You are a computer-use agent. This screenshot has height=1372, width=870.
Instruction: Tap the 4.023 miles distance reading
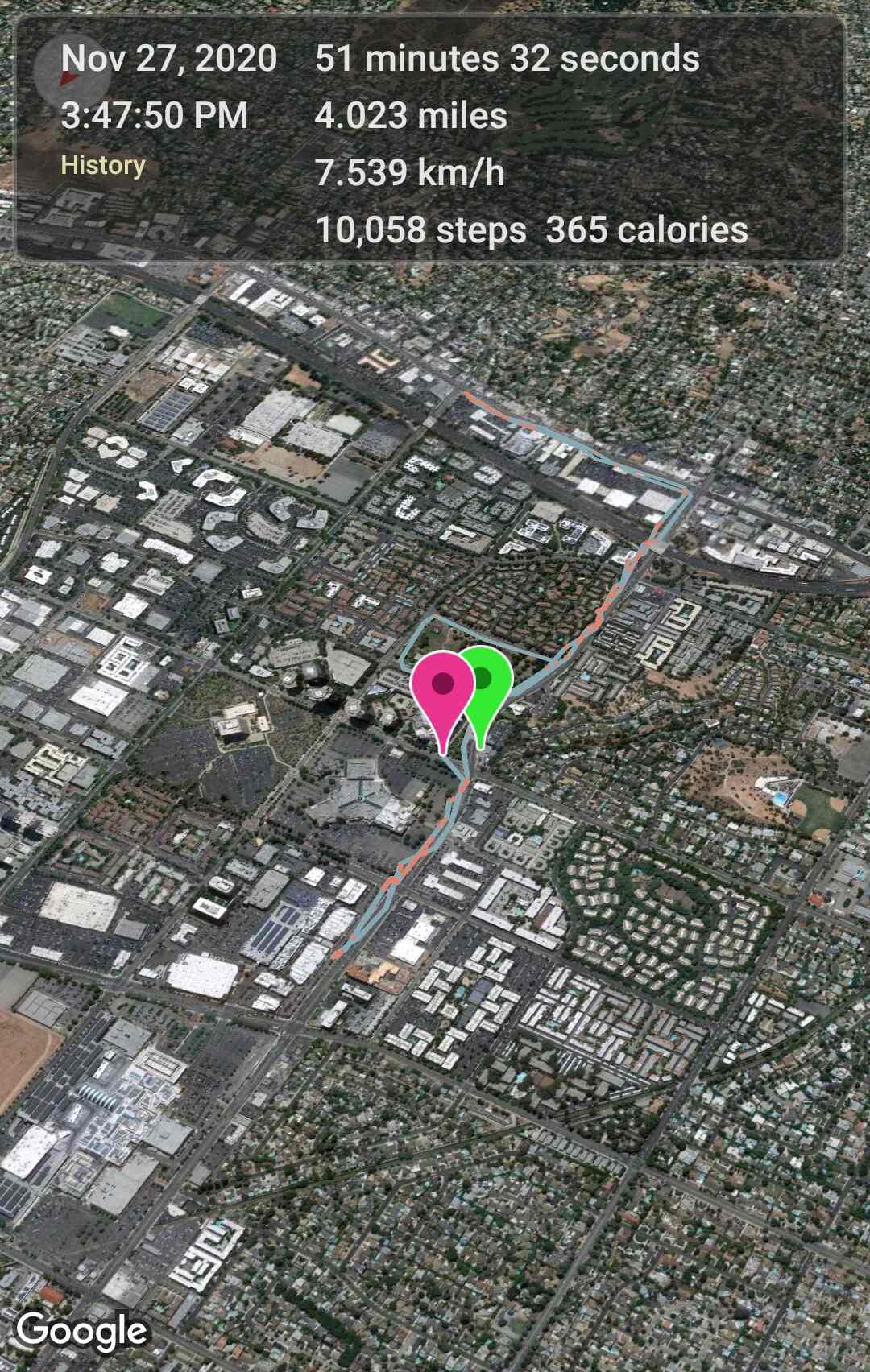coord(411,115)
